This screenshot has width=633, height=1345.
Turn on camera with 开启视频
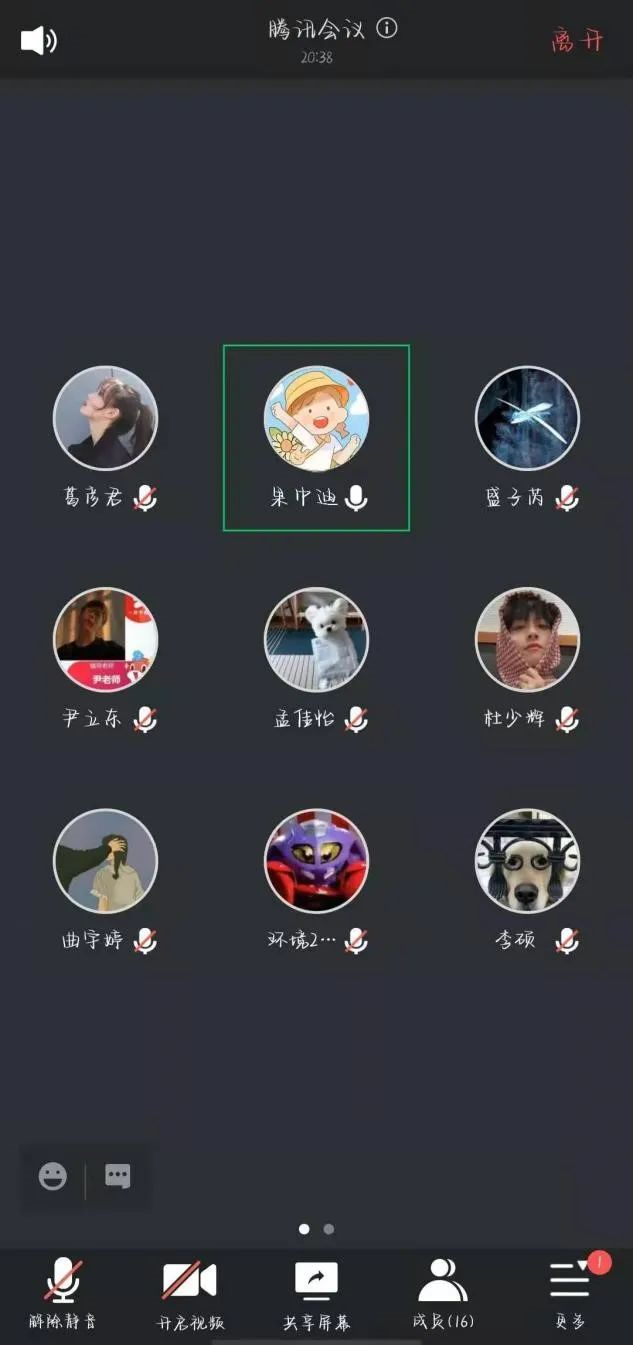pos(190,1292)
